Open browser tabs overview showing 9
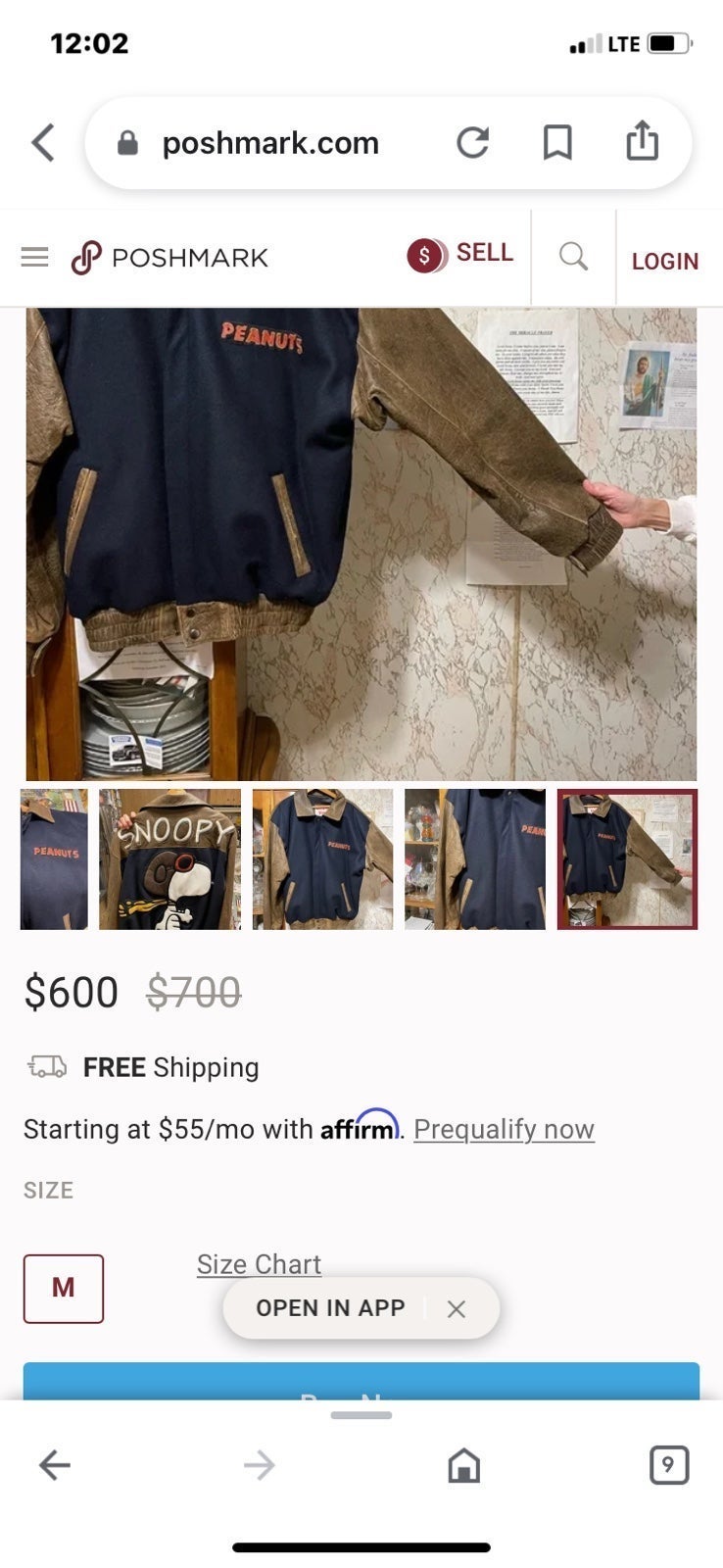Screen dimensions: 723x1568 [669, 1465]
